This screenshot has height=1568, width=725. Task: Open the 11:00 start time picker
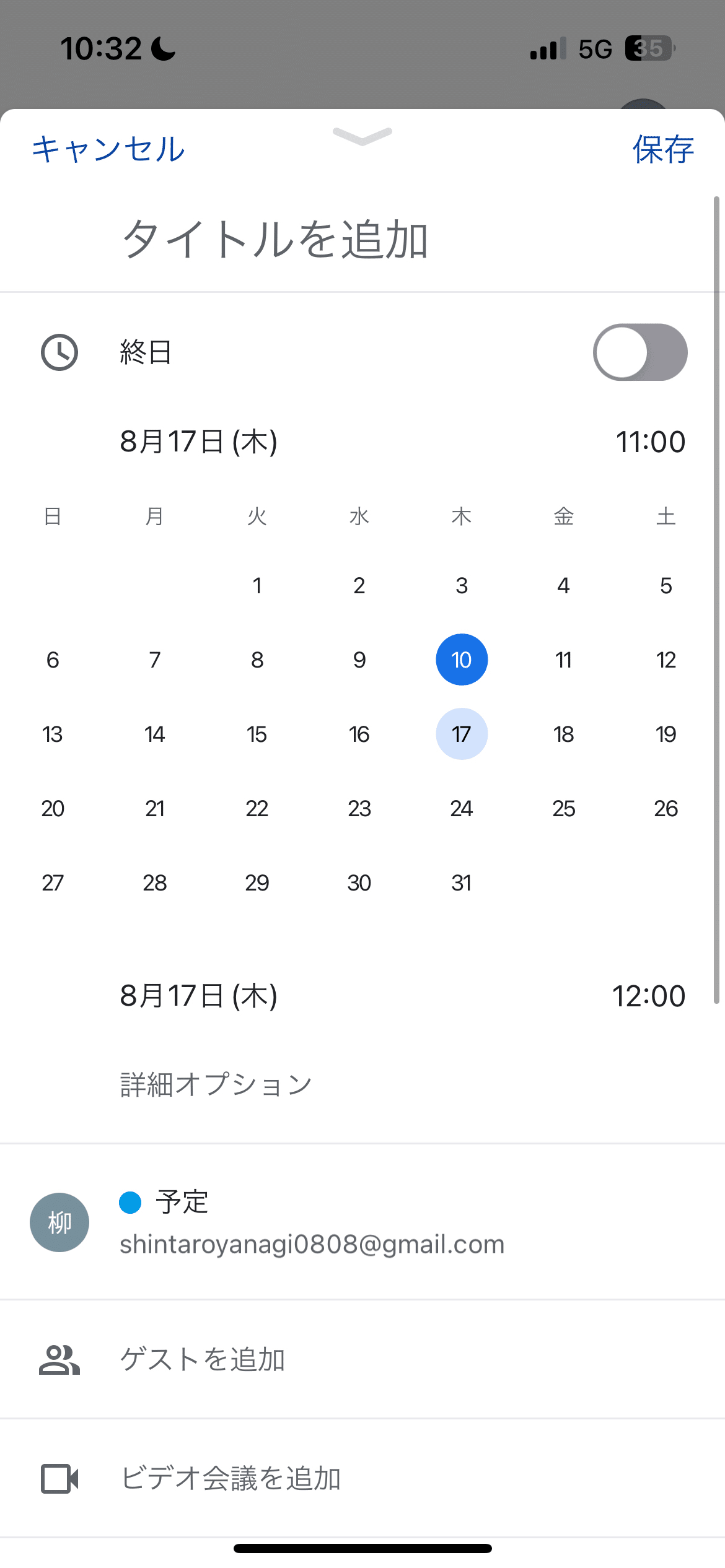(650, 442)
